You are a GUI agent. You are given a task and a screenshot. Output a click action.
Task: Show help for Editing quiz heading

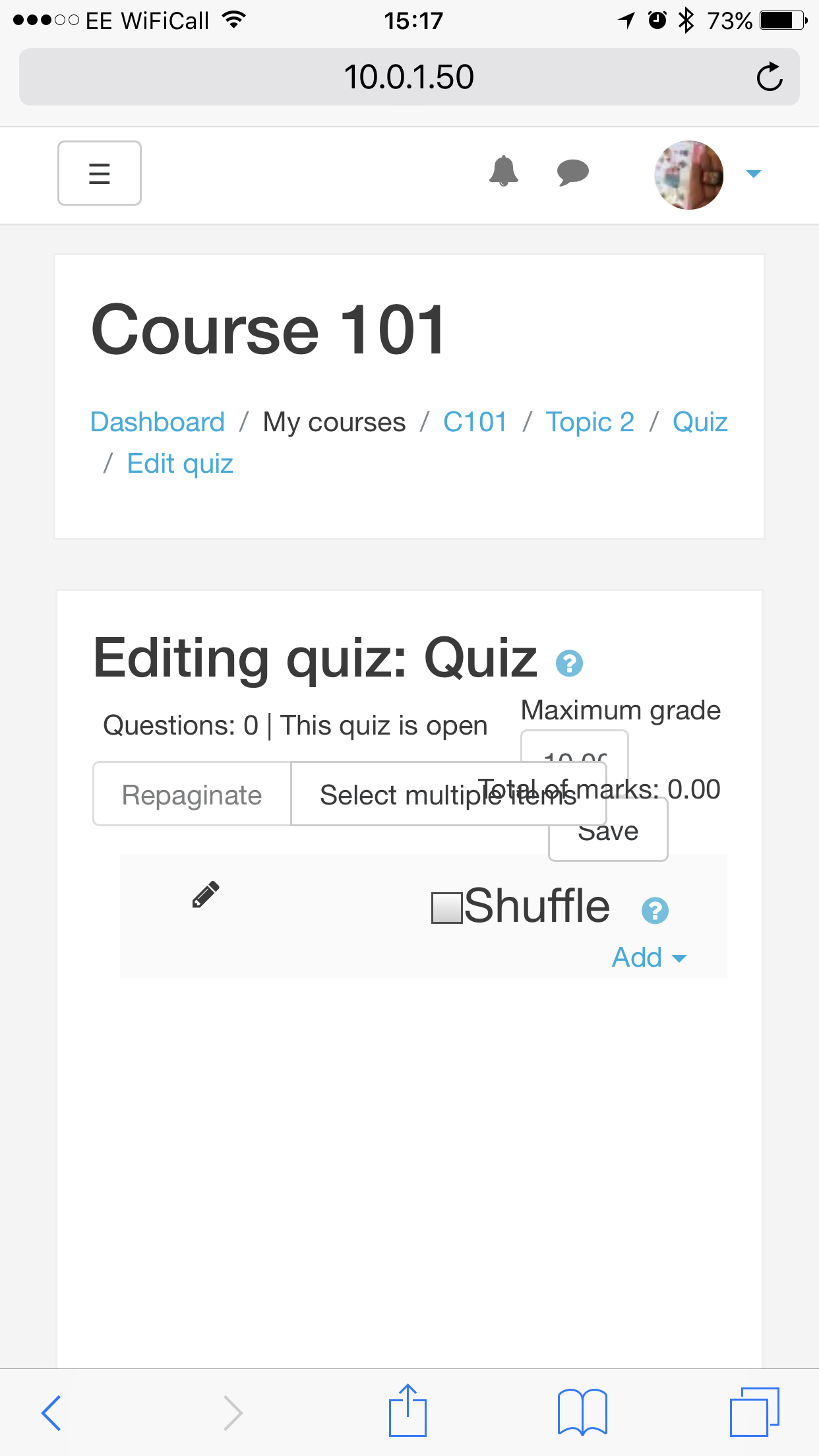(x=569, y=663)
